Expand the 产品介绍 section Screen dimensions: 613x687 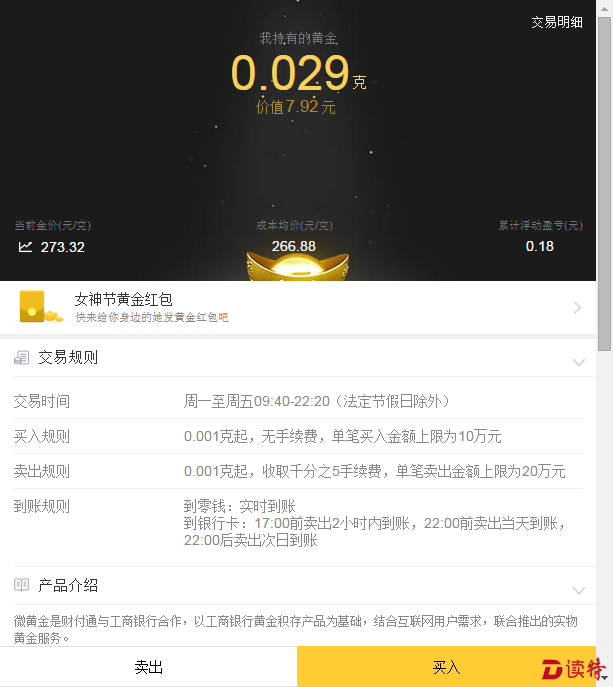coord(577,590)
